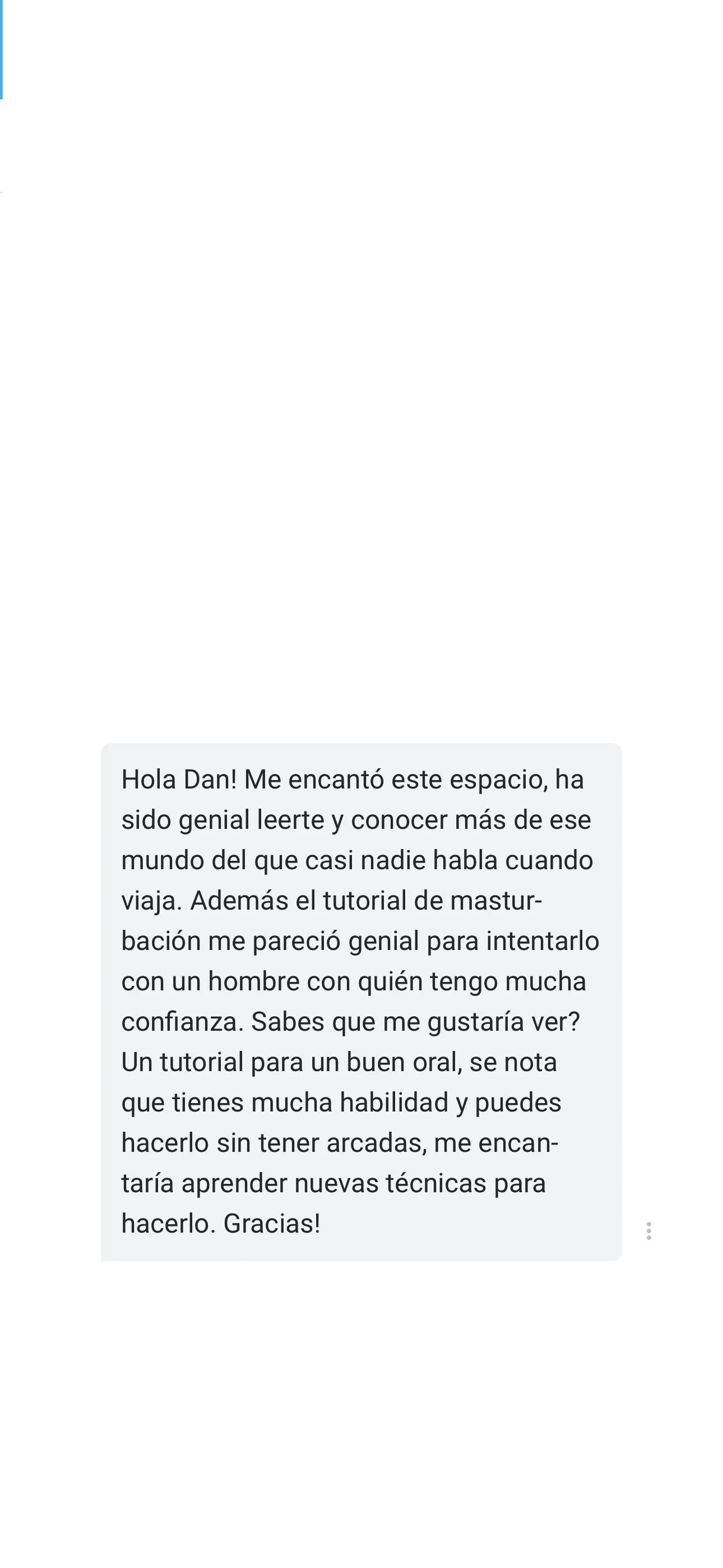Open the three-dot options beside the message
The width and height of the screenshot is (723, 1568).
point(649,1230)
